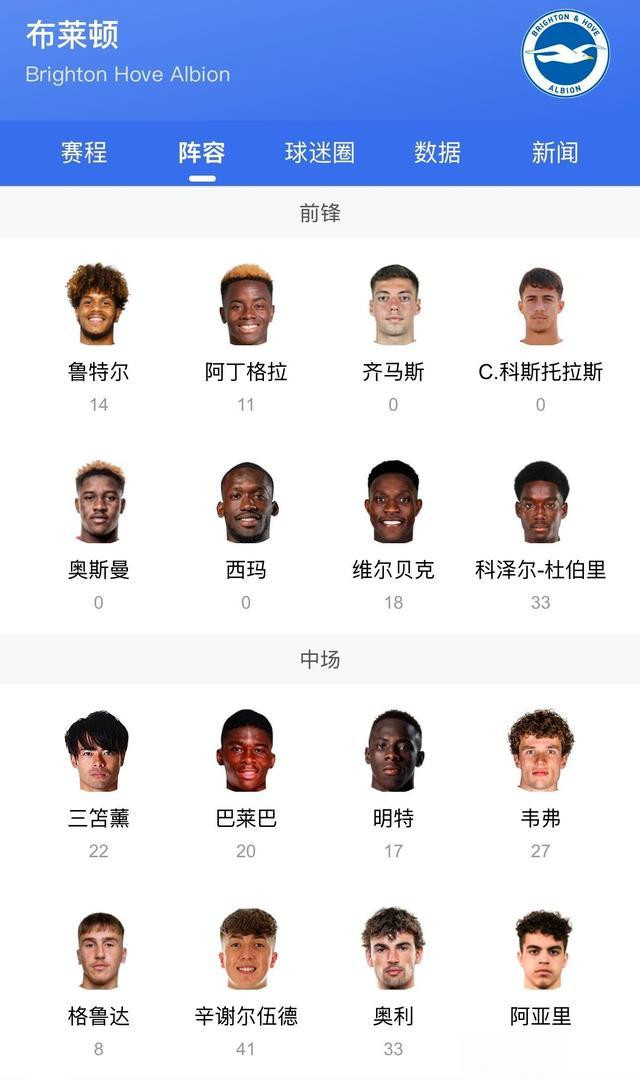The width and height of the screenshot is (640, 1080).
Task: Switch to the 赛程 tab
Action: [84, 152]
